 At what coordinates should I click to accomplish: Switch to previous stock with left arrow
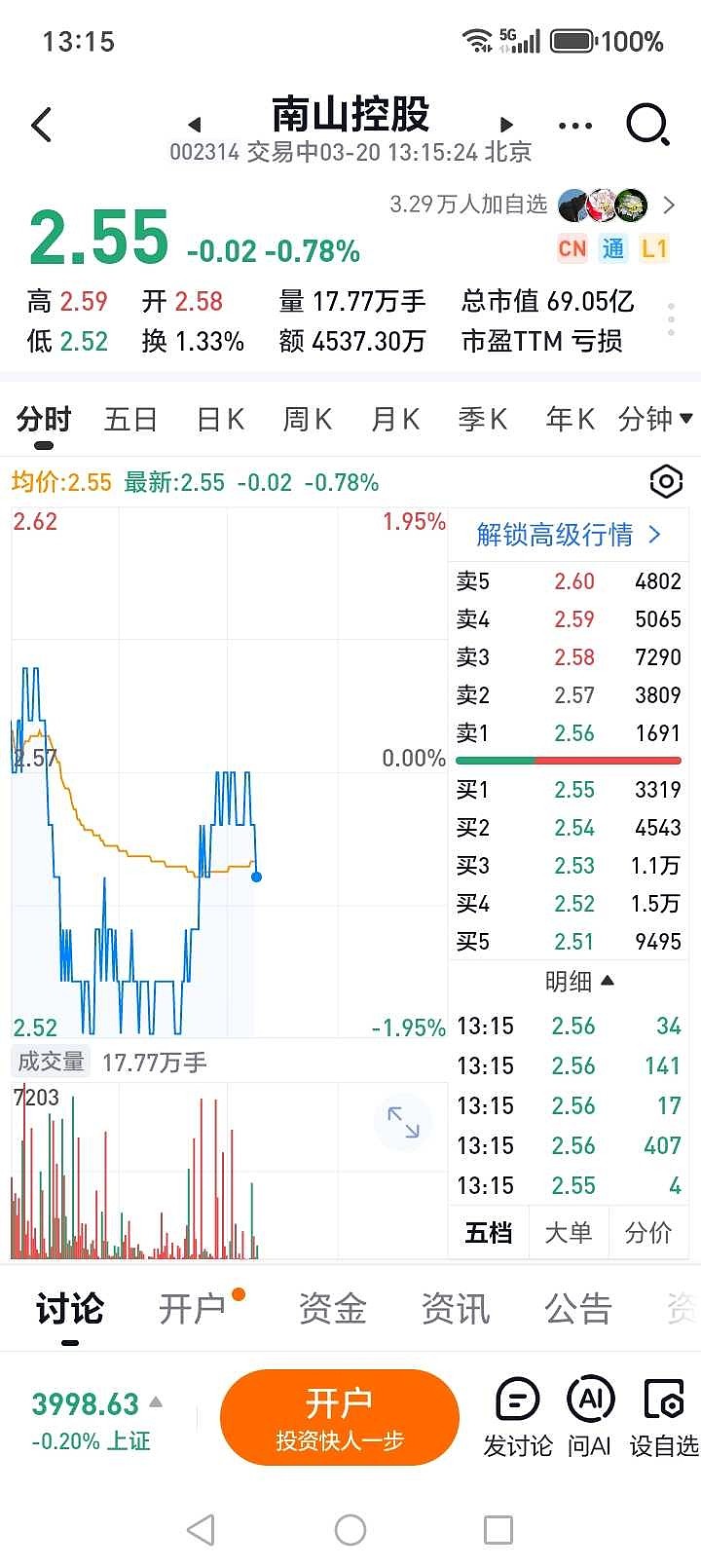pos(195,124)
